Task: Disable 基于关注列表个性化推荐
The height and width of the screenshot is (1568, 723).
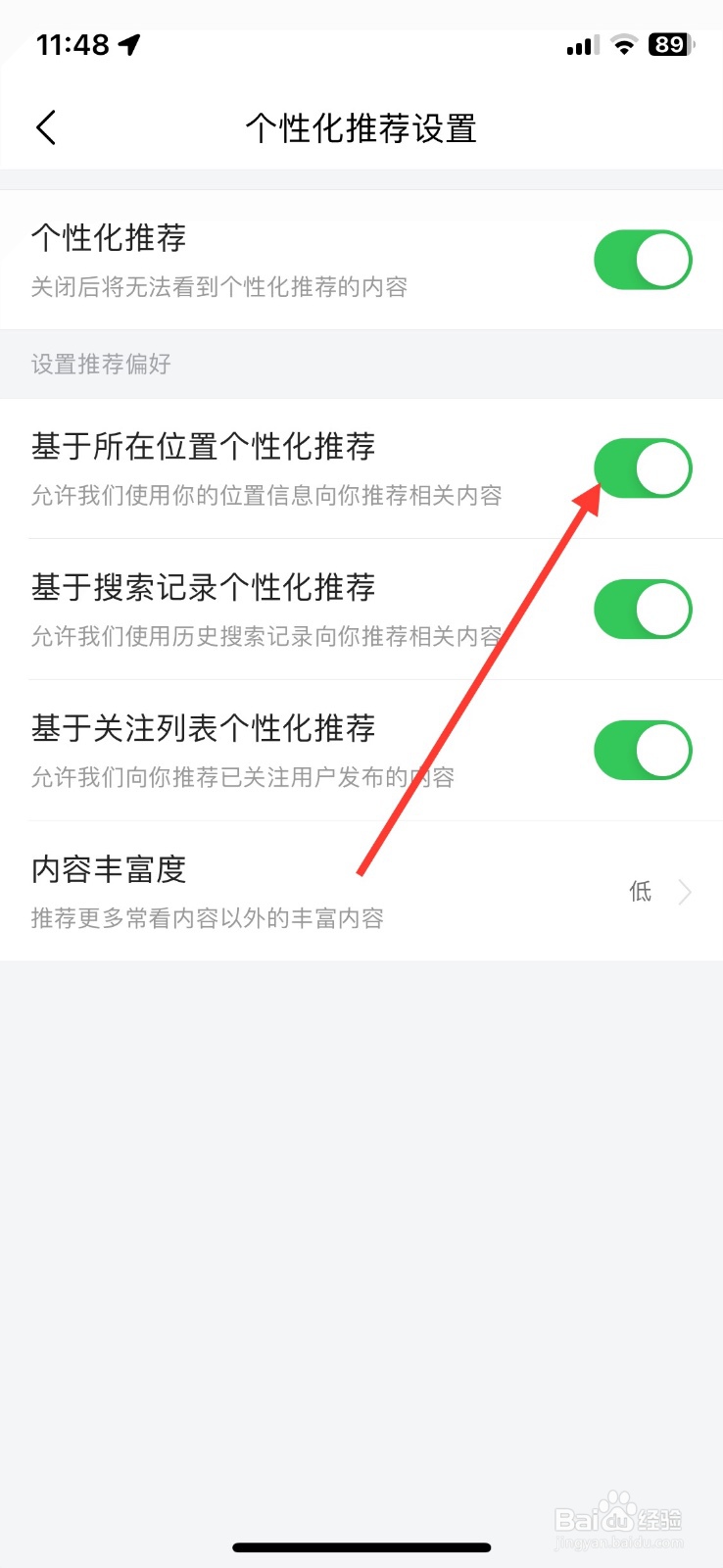Action: (x=643, y=749)
